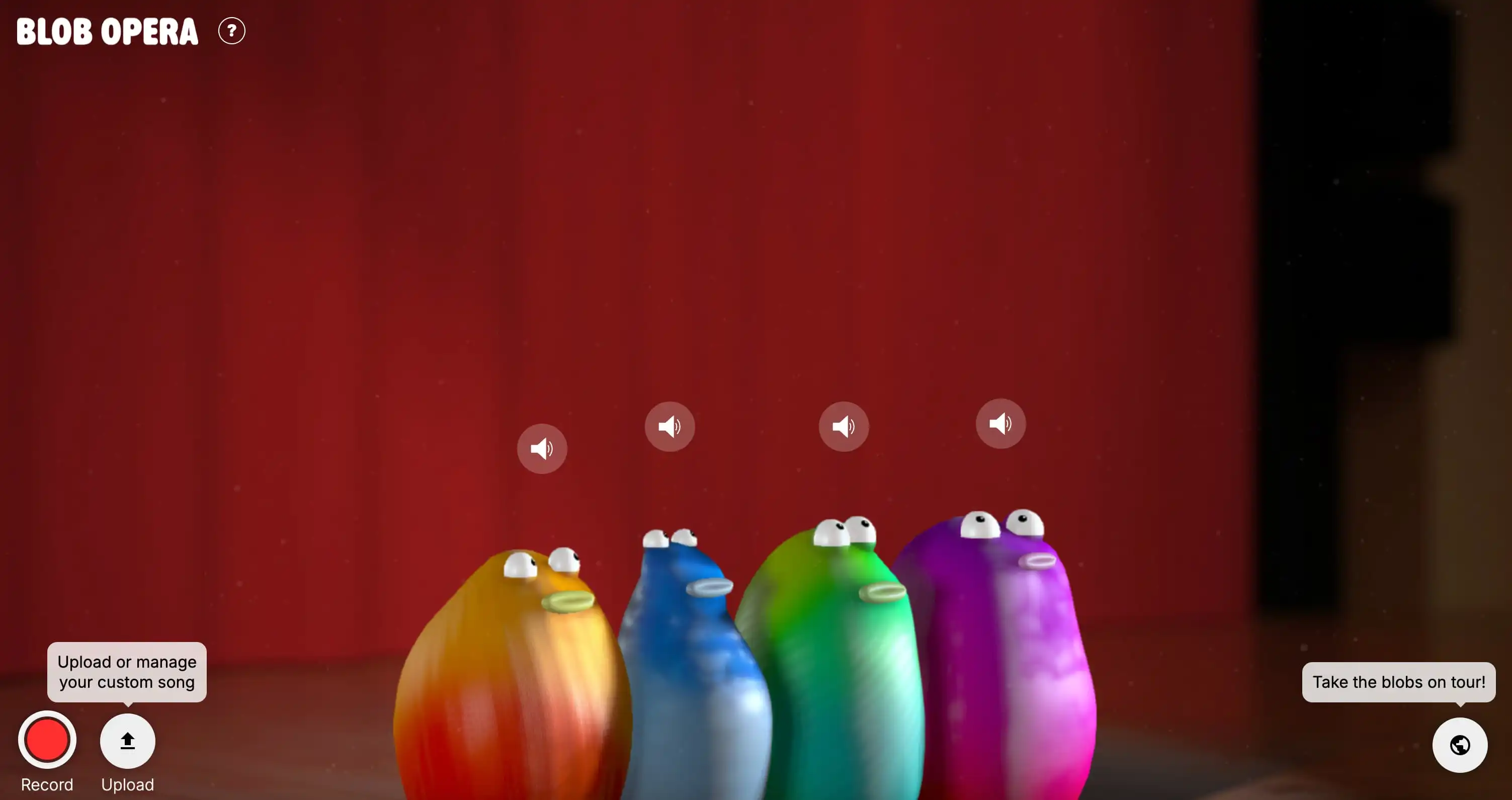The height and width of the screenshot is (800, 1512).
Task: Open the help question mark icon
Action: click(231, 31)
